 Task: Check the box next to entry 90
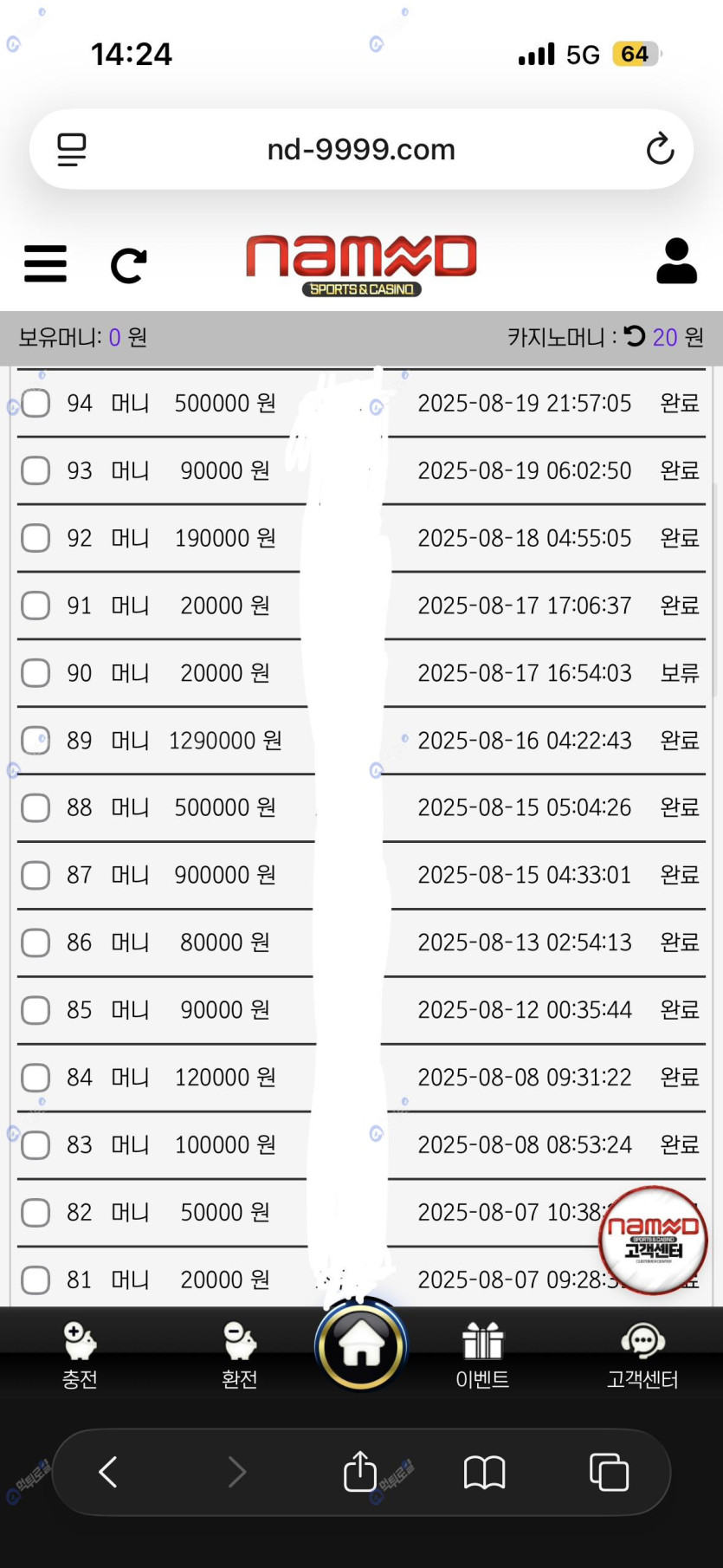click(x=36, y=673)
